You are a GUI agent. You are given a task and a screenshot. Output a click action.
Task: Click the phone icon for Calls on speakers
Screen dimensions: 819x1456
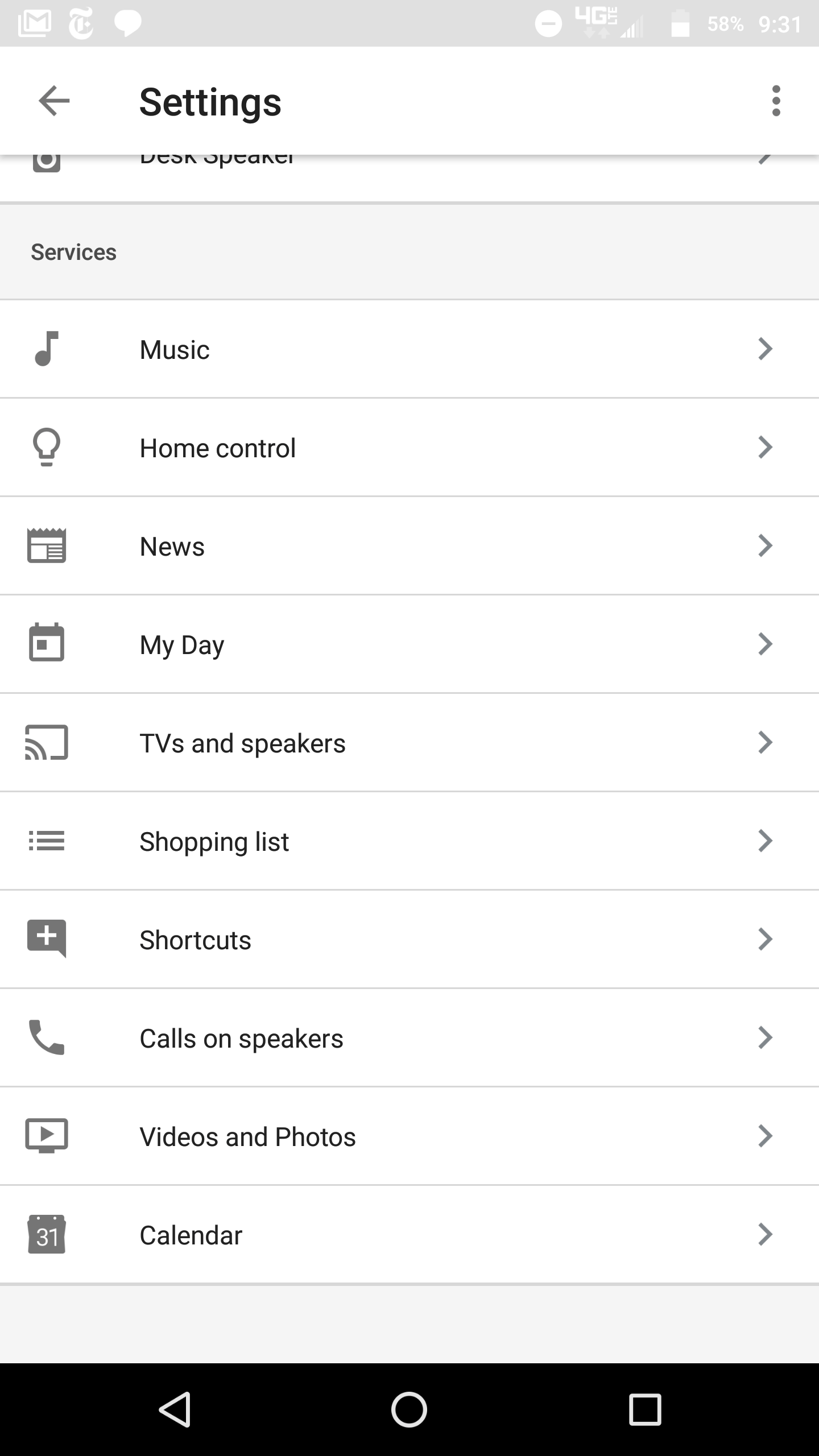tap(47, 1037)
